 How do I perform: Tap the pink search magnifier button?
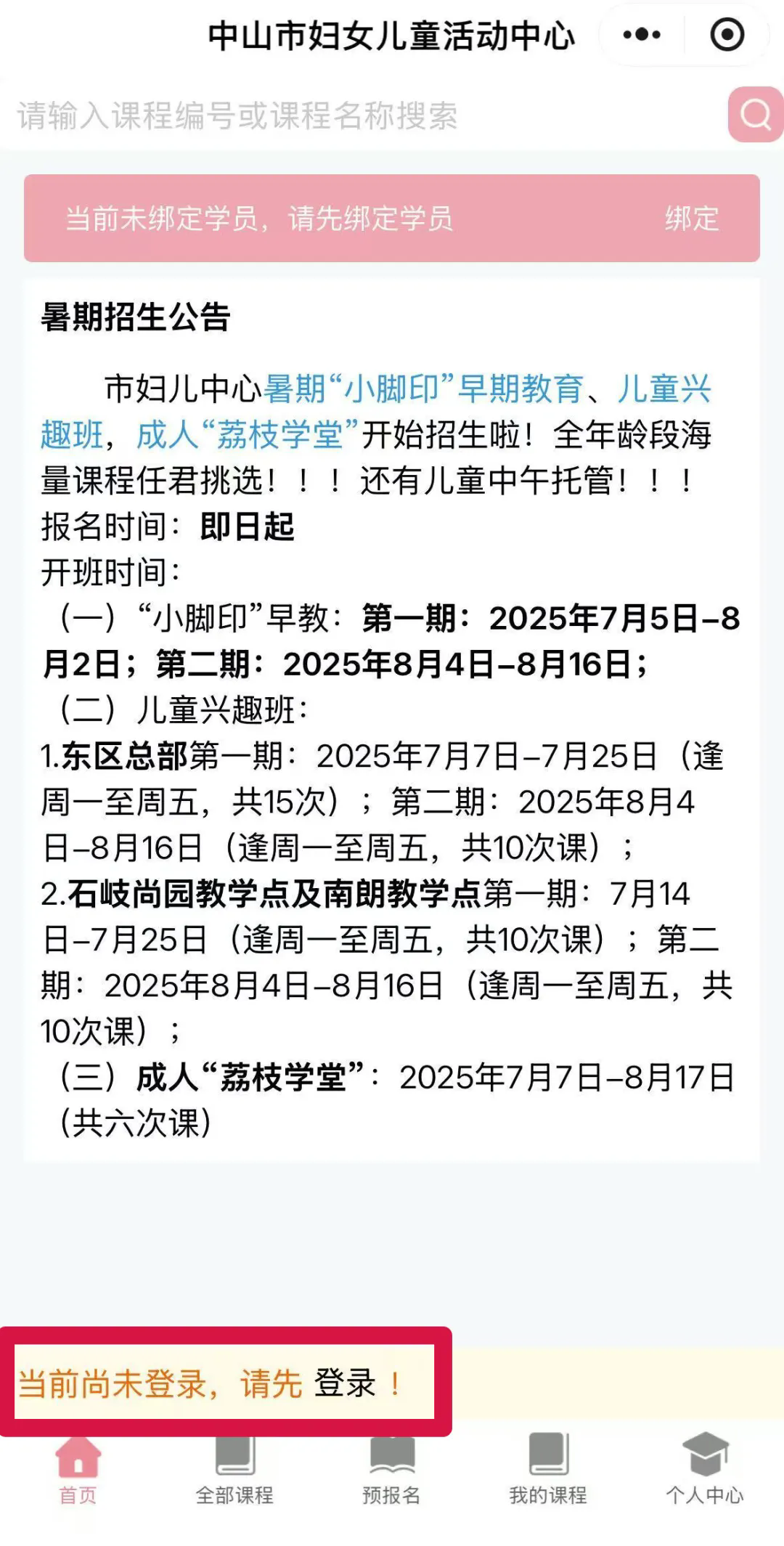click(756, 115)
